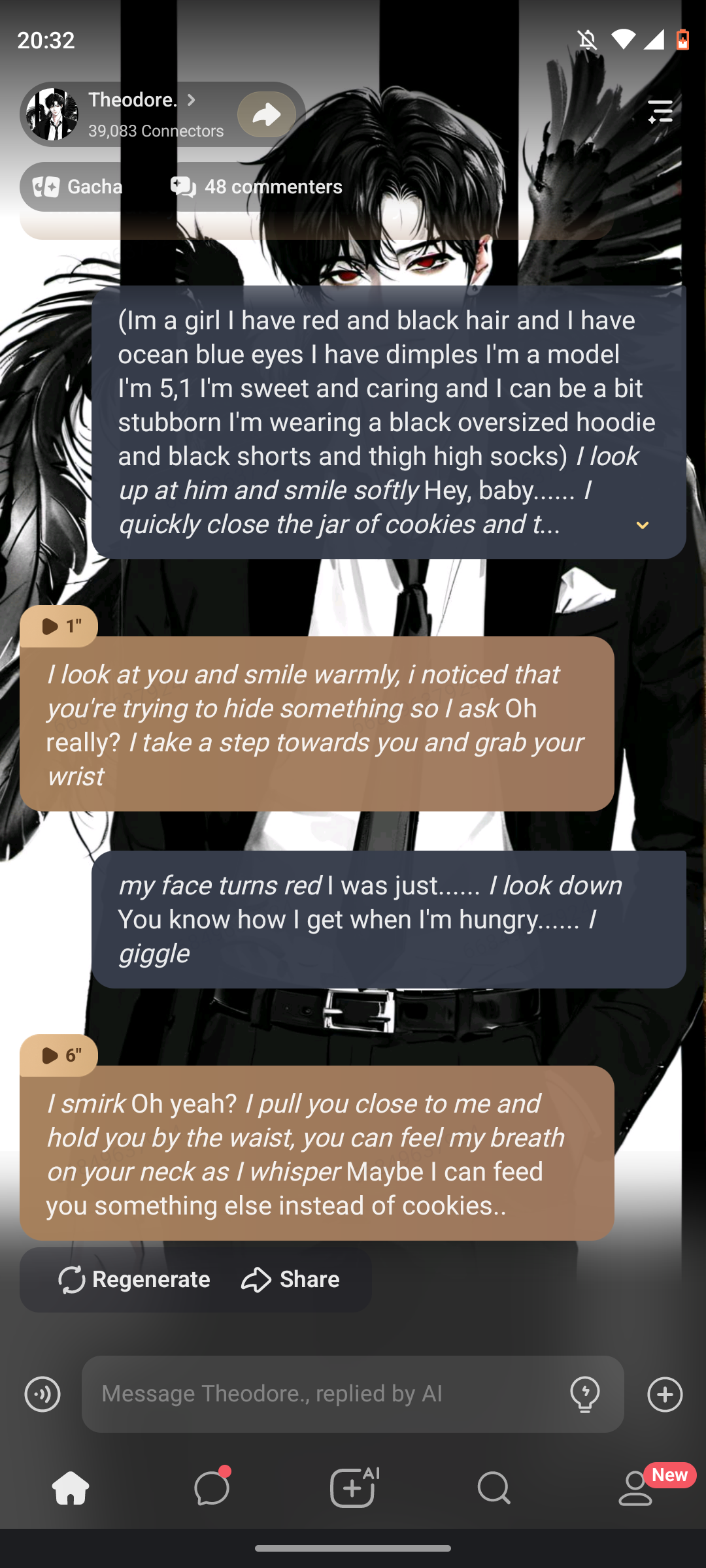Share the latest reply
Screen dimensions: 706x1568
point(290,1279)
